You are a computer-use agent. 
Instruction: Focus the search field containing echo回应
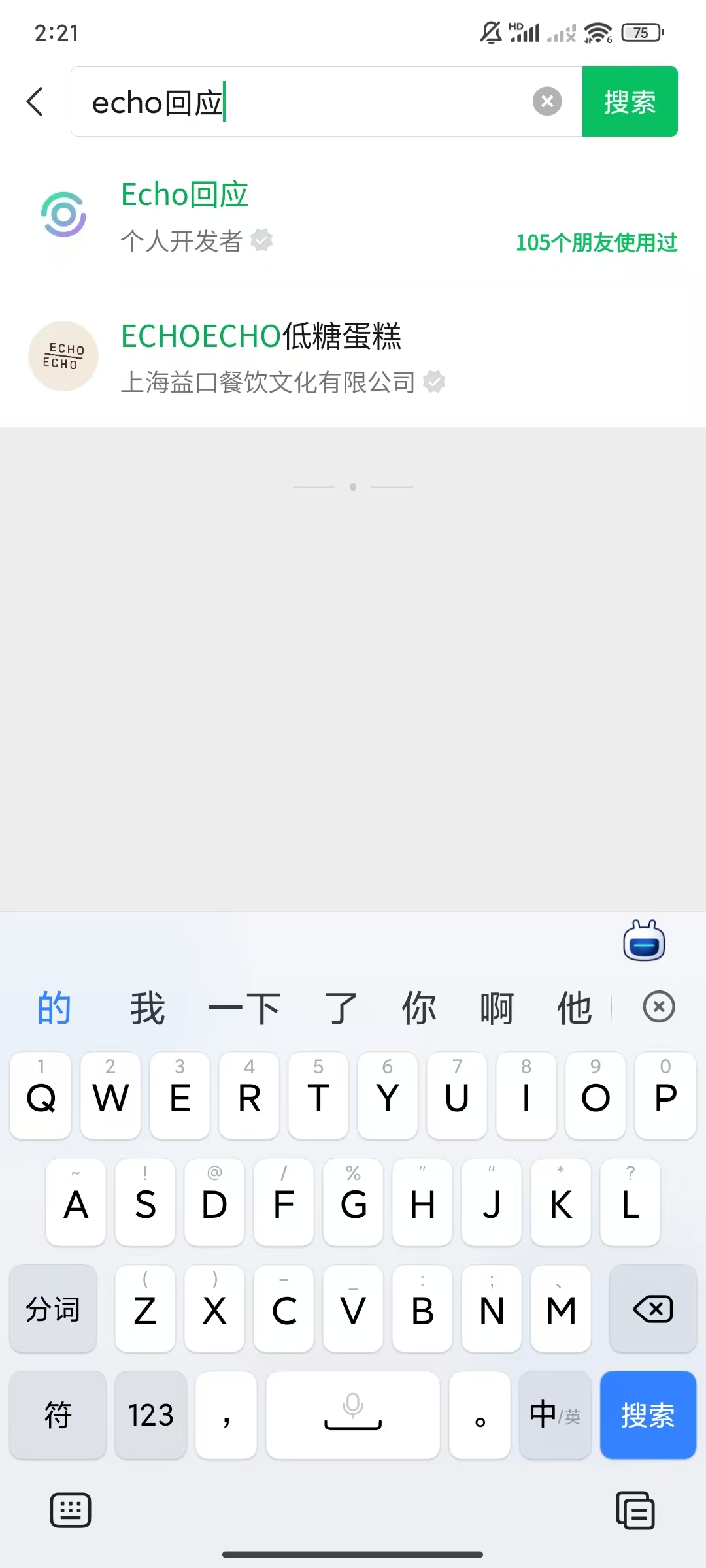307,102
